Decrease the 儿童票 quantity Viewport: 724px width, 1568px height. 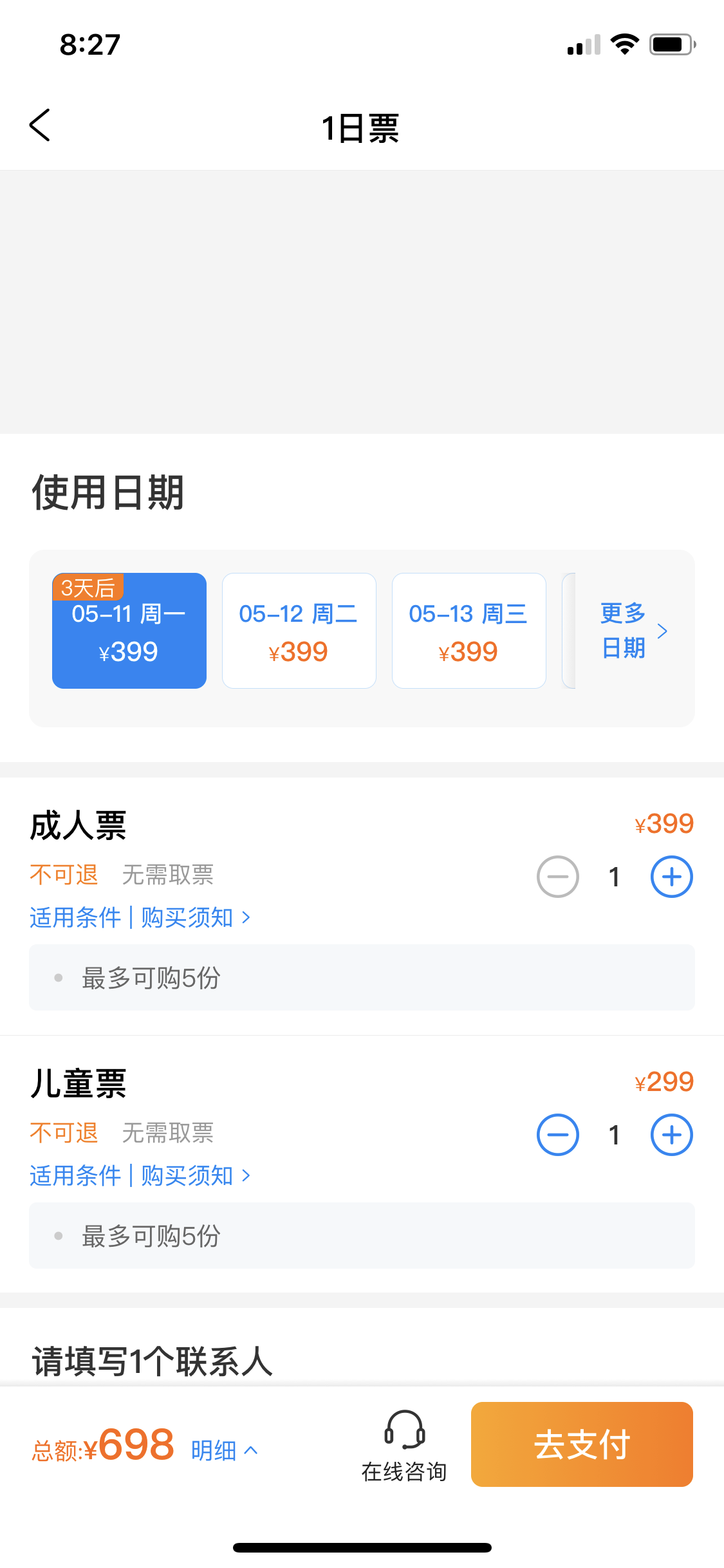pos(558,1135)
